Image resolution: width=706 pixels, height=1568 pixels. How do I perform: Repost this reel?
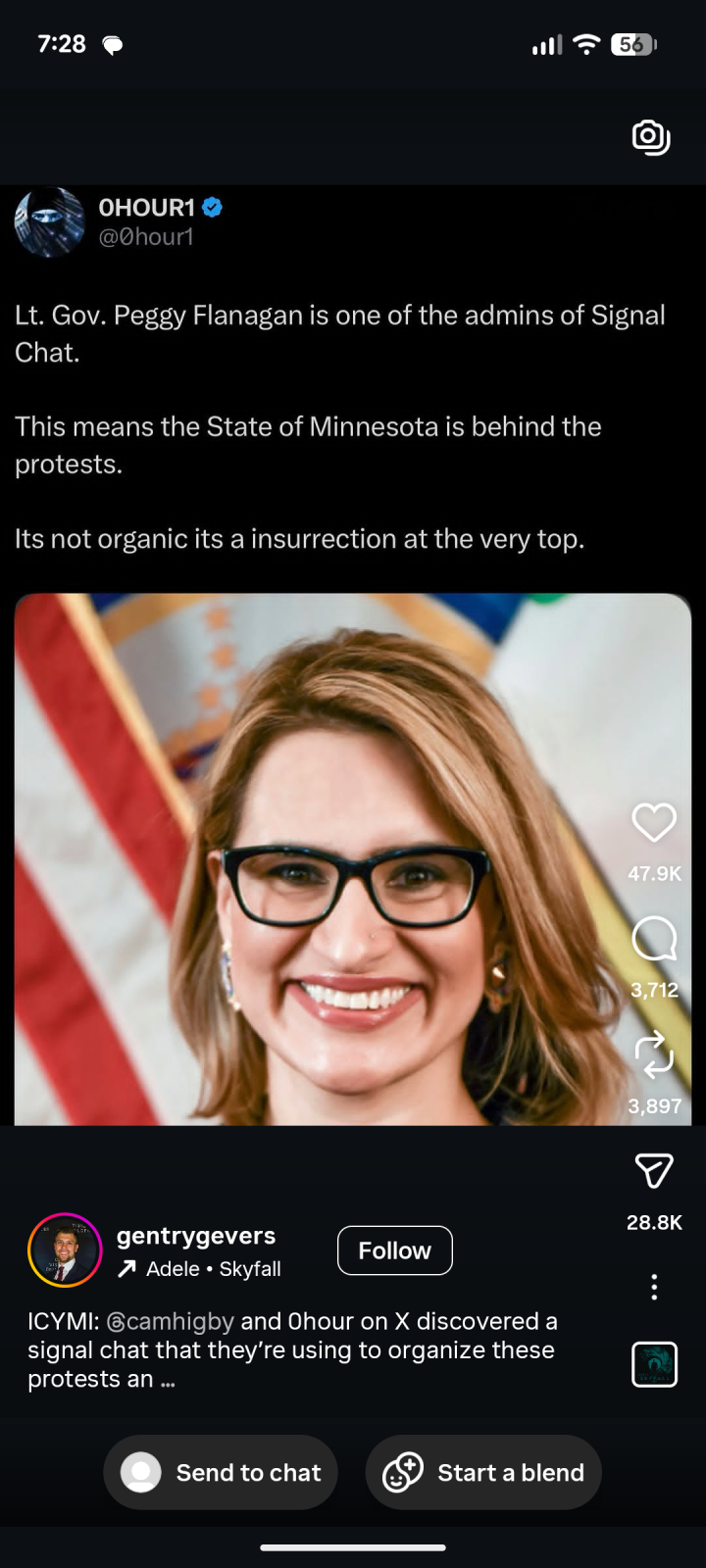[x=654, y=1054]
